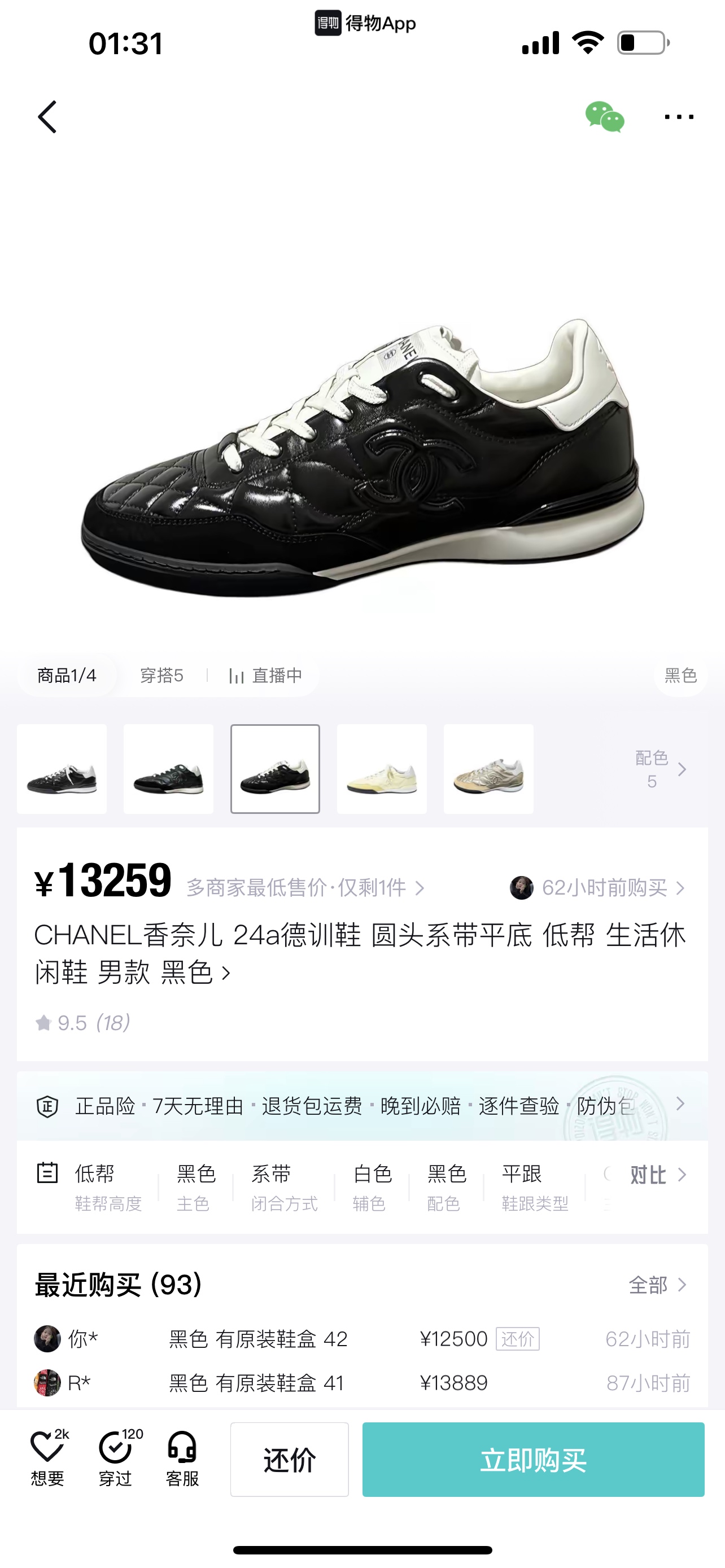This screenshot has height=1568, width=725.
Task: Tap the authenticity shield icon beside 正品险
Action: pyautogui.click(x=48, y=1106)
